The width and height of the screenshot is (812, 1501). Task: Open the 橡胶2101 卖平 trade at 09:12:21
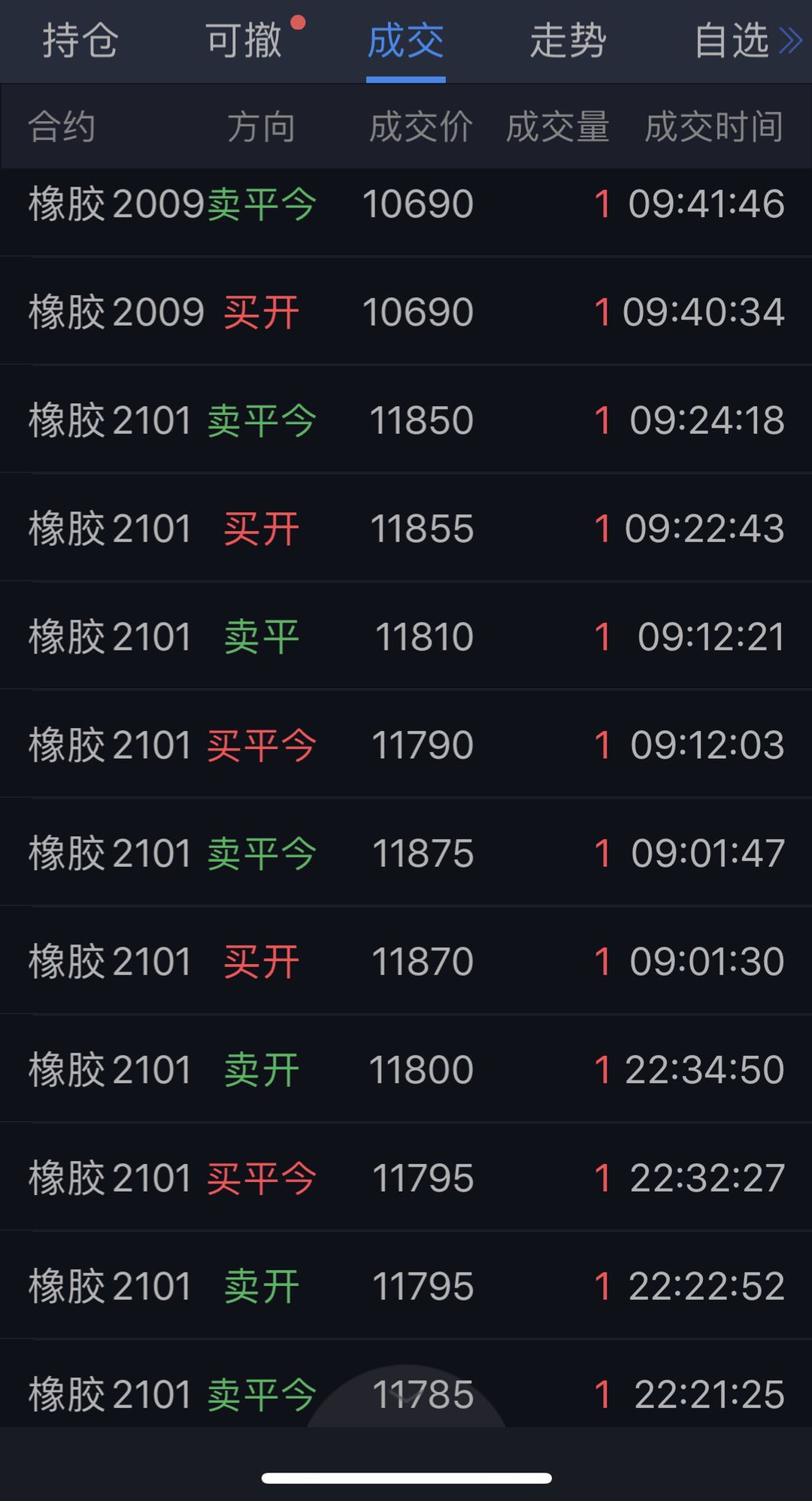coord(406,637)
